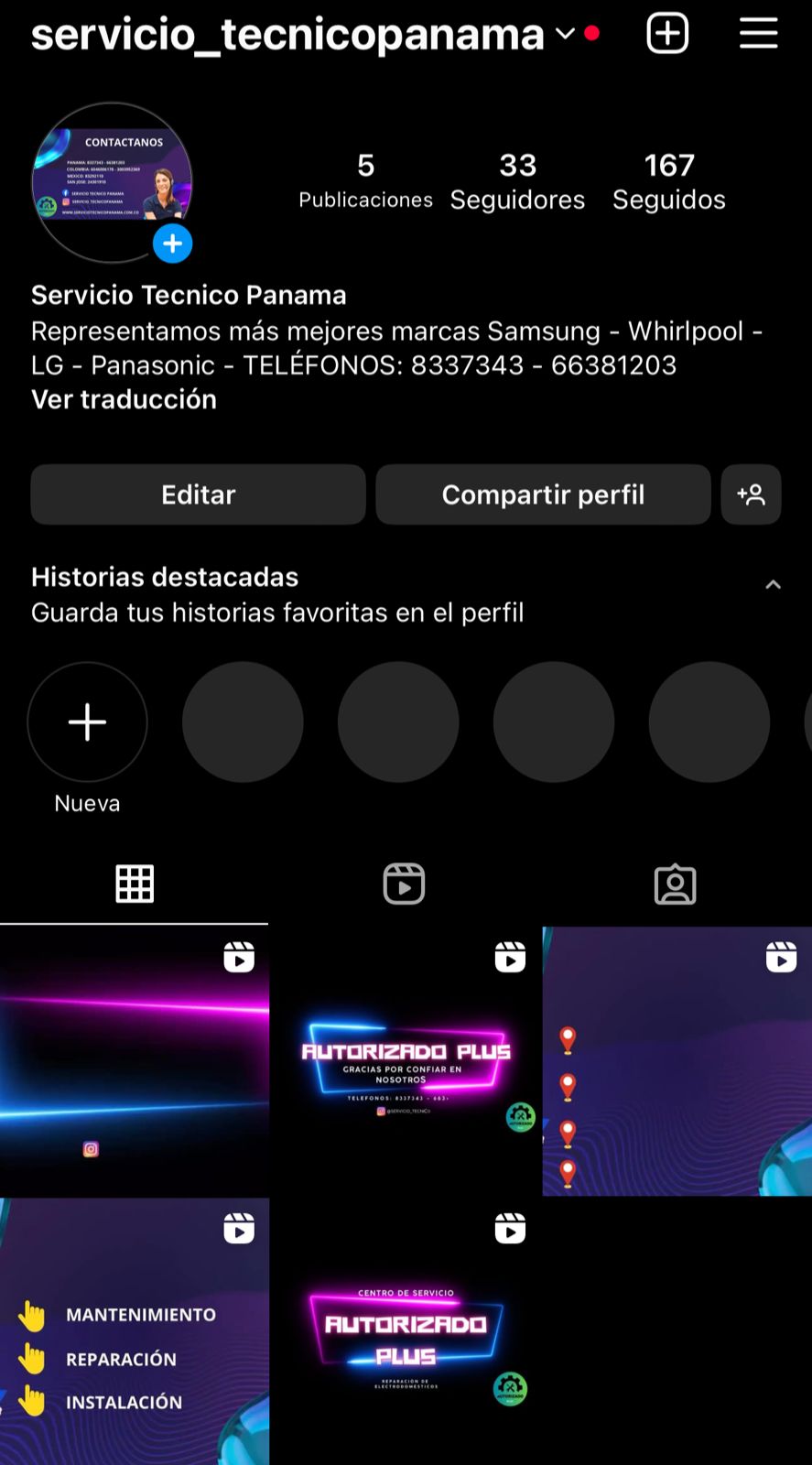This screenshot has width=812, height=1465.
Task: Add a story from the profile picture
Action: 172,244
